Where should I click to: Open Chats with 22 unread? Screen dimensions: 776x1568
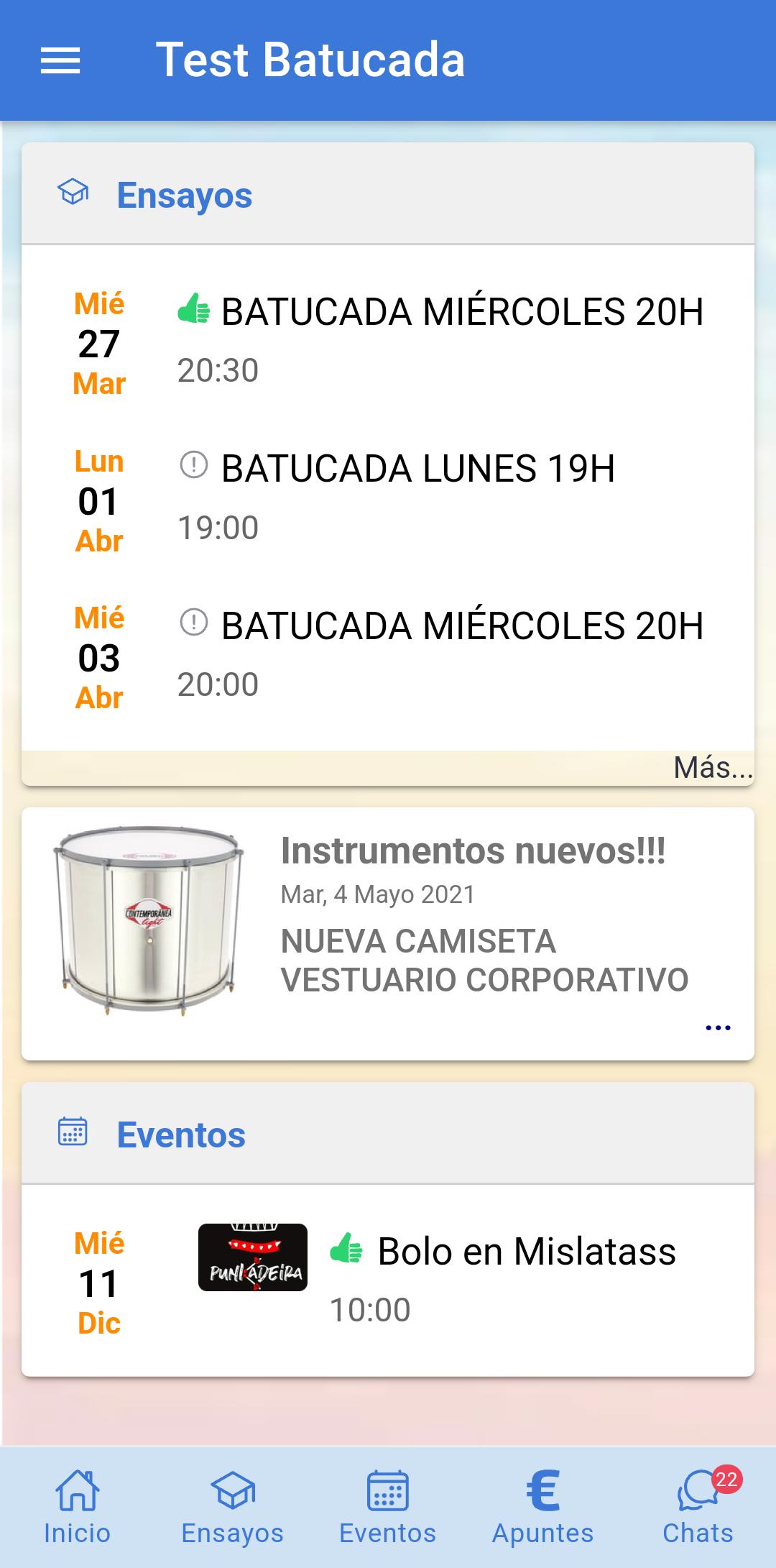coord(698,1507)
